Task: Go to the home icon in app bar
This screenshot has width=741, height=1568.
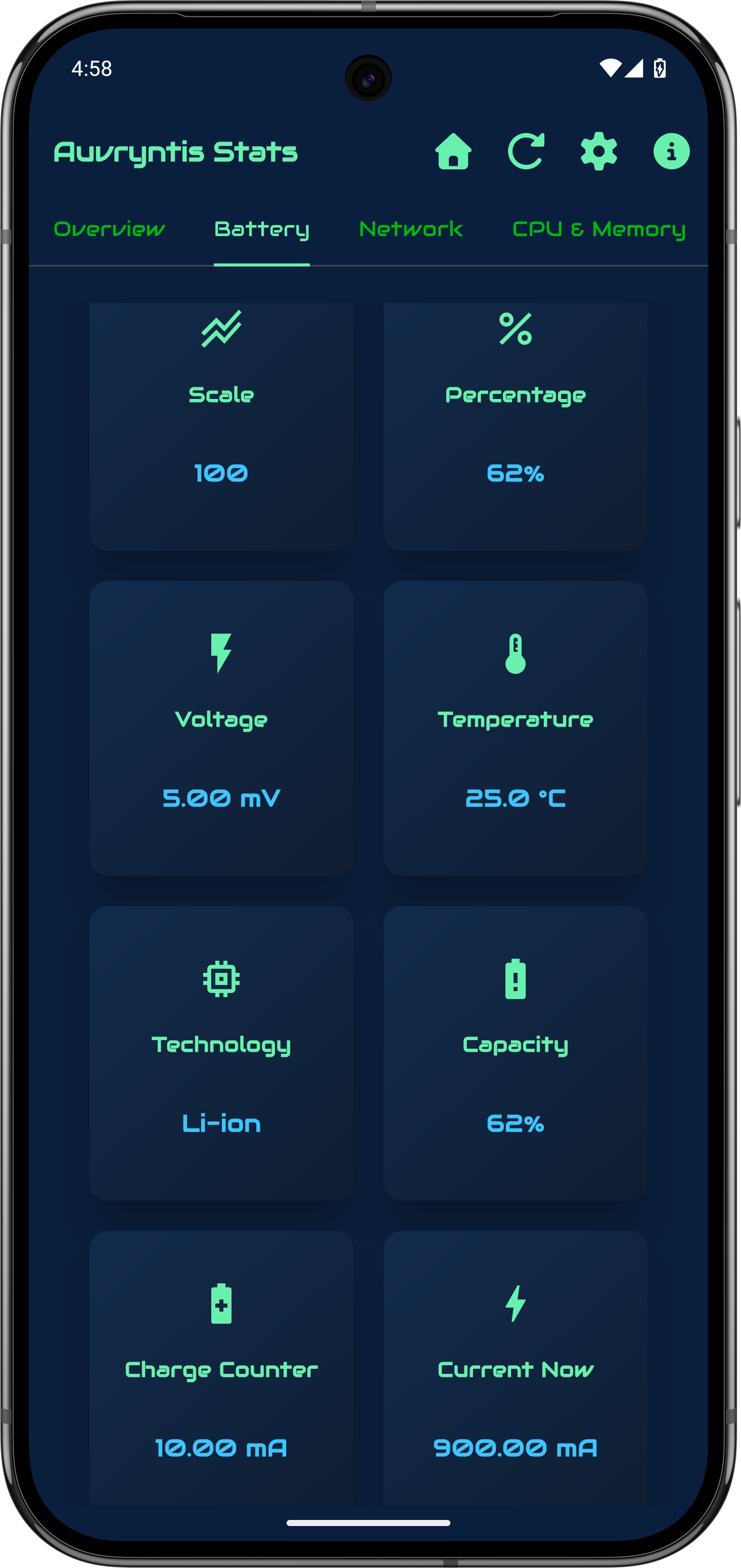Action: pyautogui.click(x=453, y=151)
